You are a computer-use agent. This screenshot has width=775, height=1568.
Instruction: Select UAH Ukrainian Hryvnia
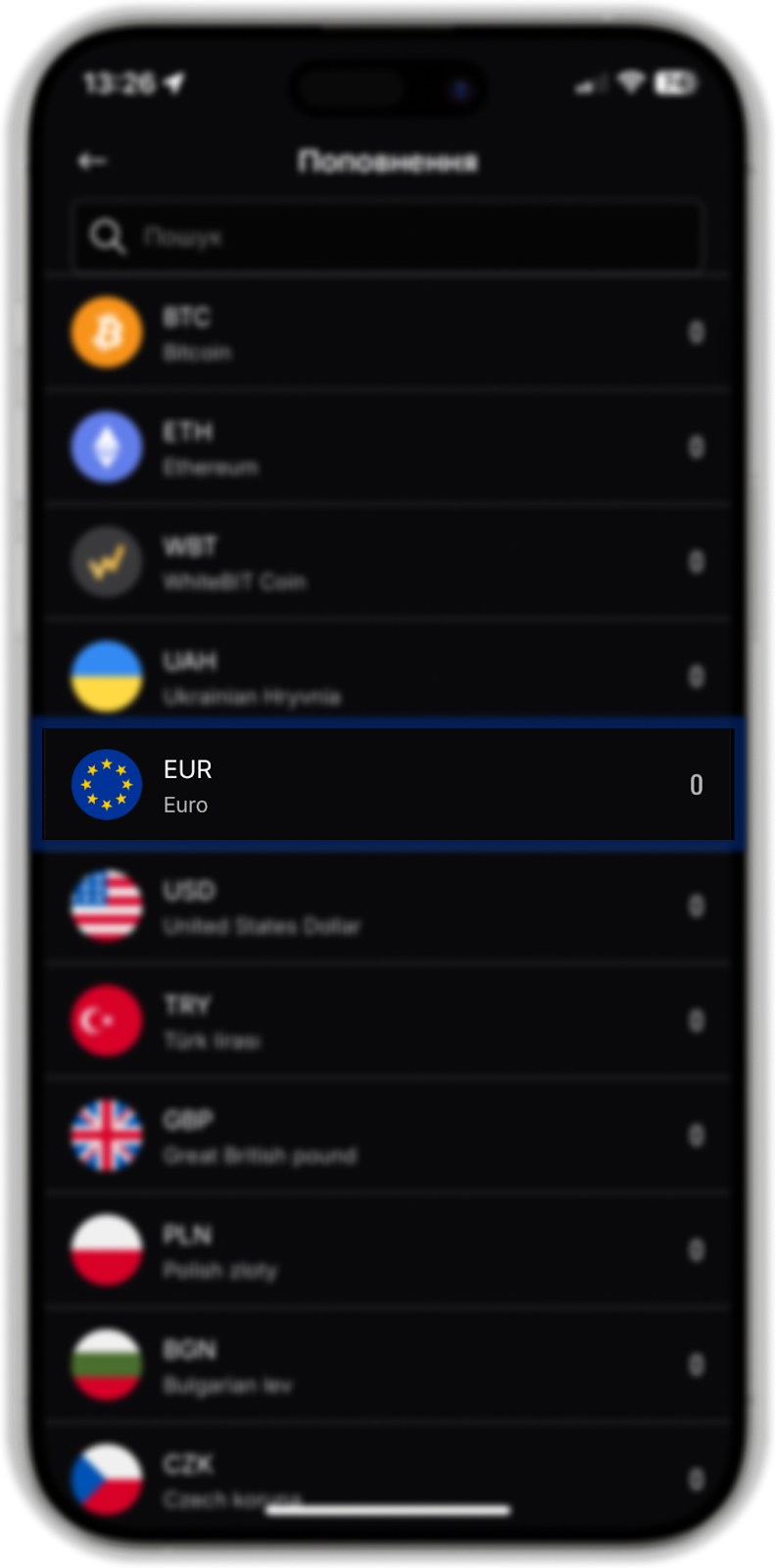pos(387,677)
